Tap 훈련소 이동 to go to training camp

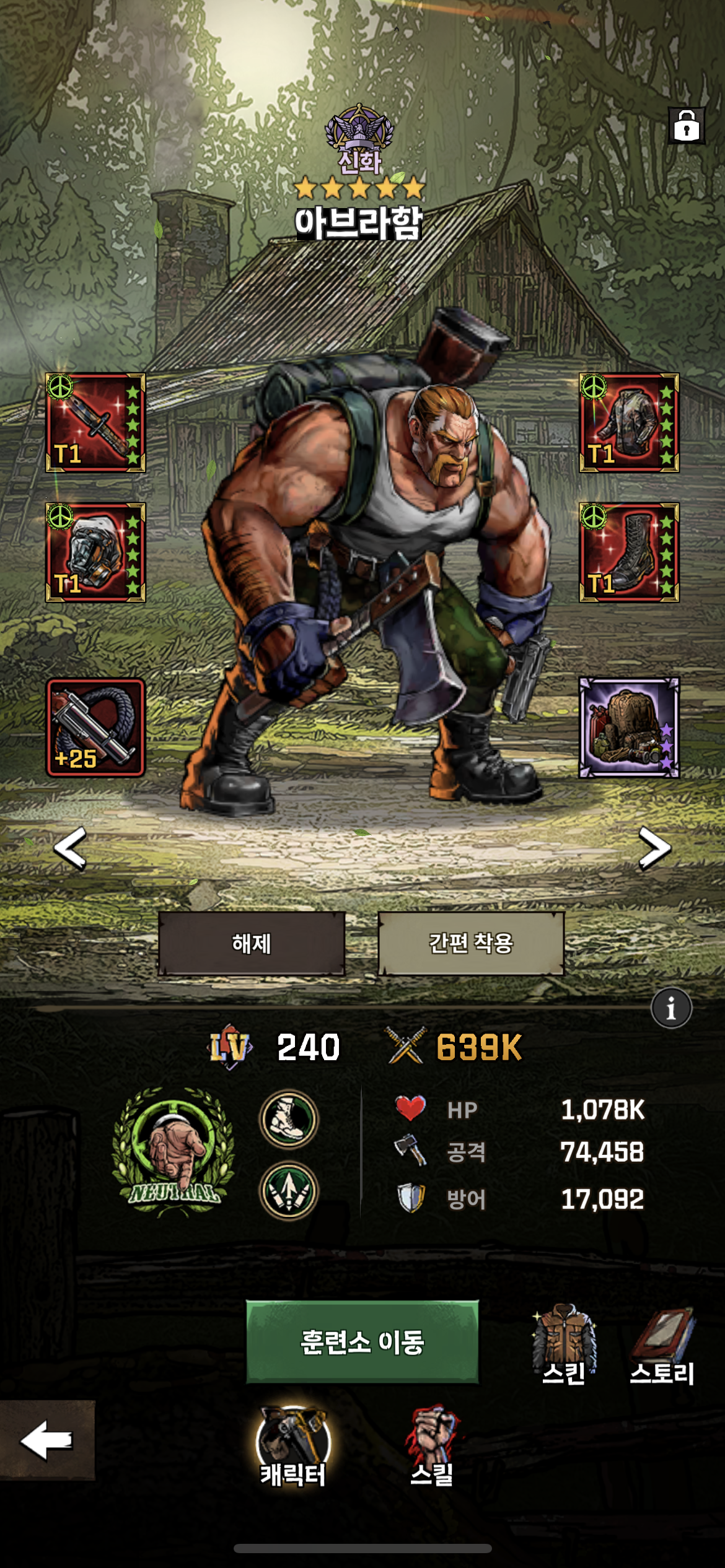pyautogui.click(x=362, y=1341)
